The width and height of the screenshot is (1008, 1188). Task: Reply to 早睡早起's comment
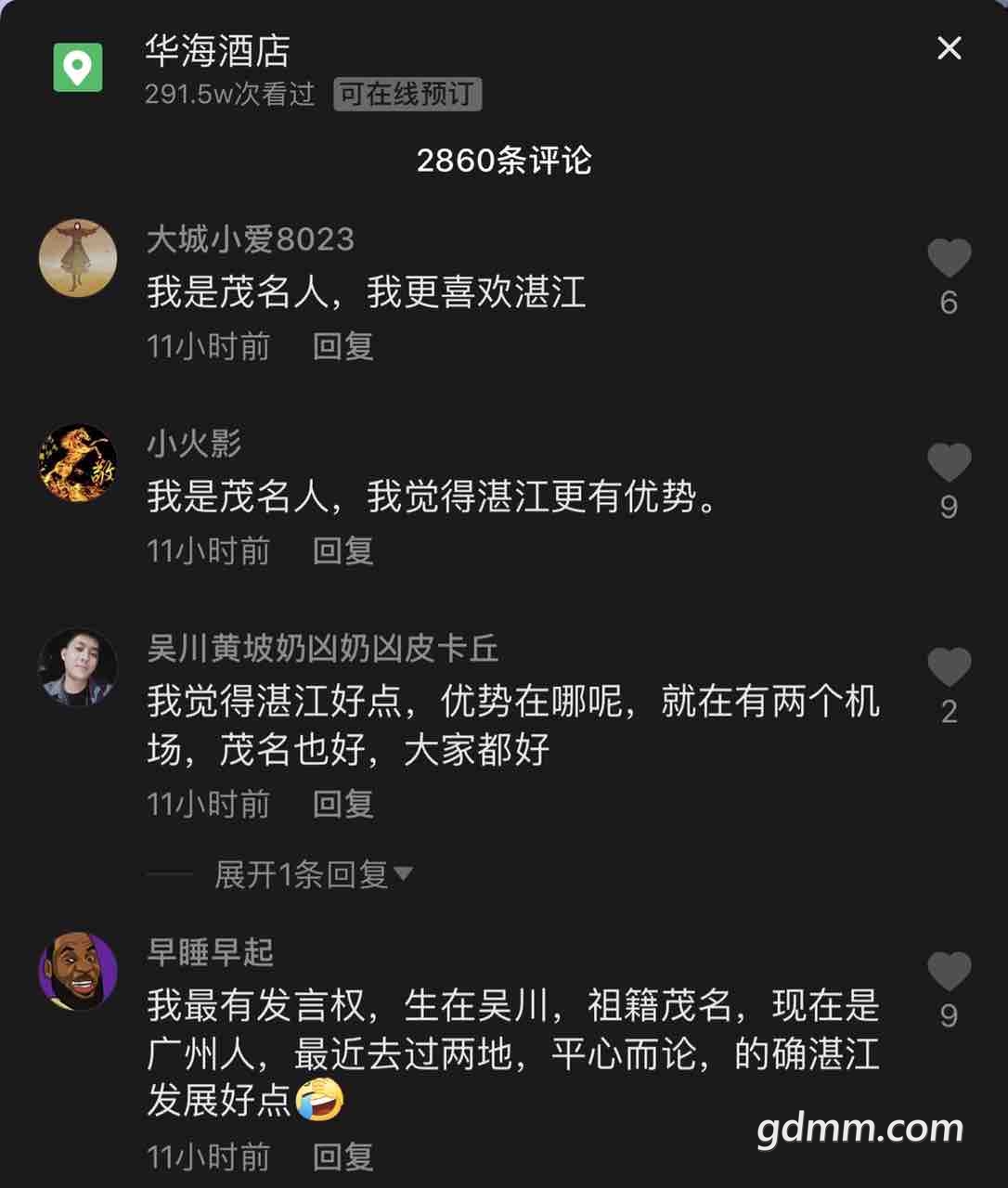point(342,1156)
